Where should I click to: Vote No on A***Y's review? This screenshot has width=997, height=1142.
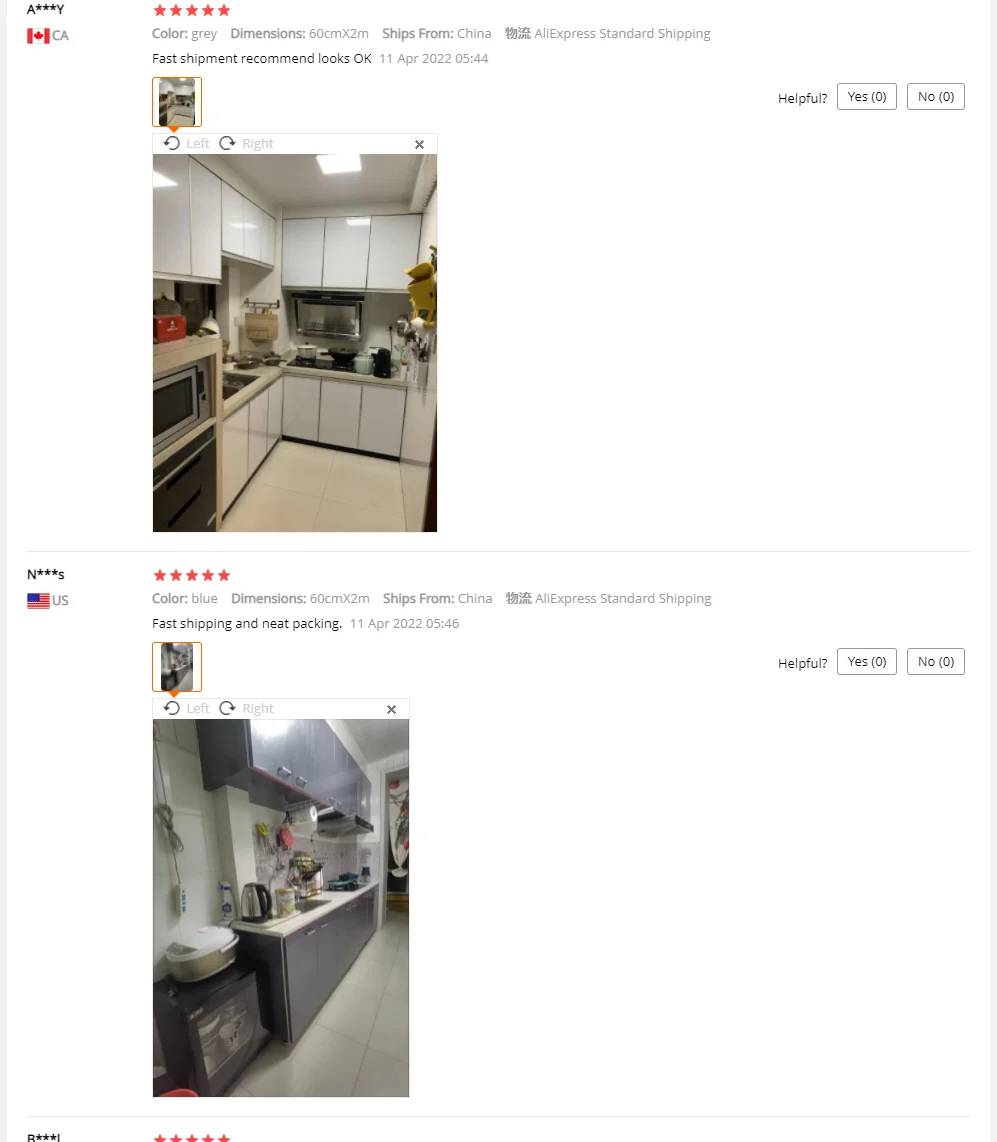tap(936, 97)
